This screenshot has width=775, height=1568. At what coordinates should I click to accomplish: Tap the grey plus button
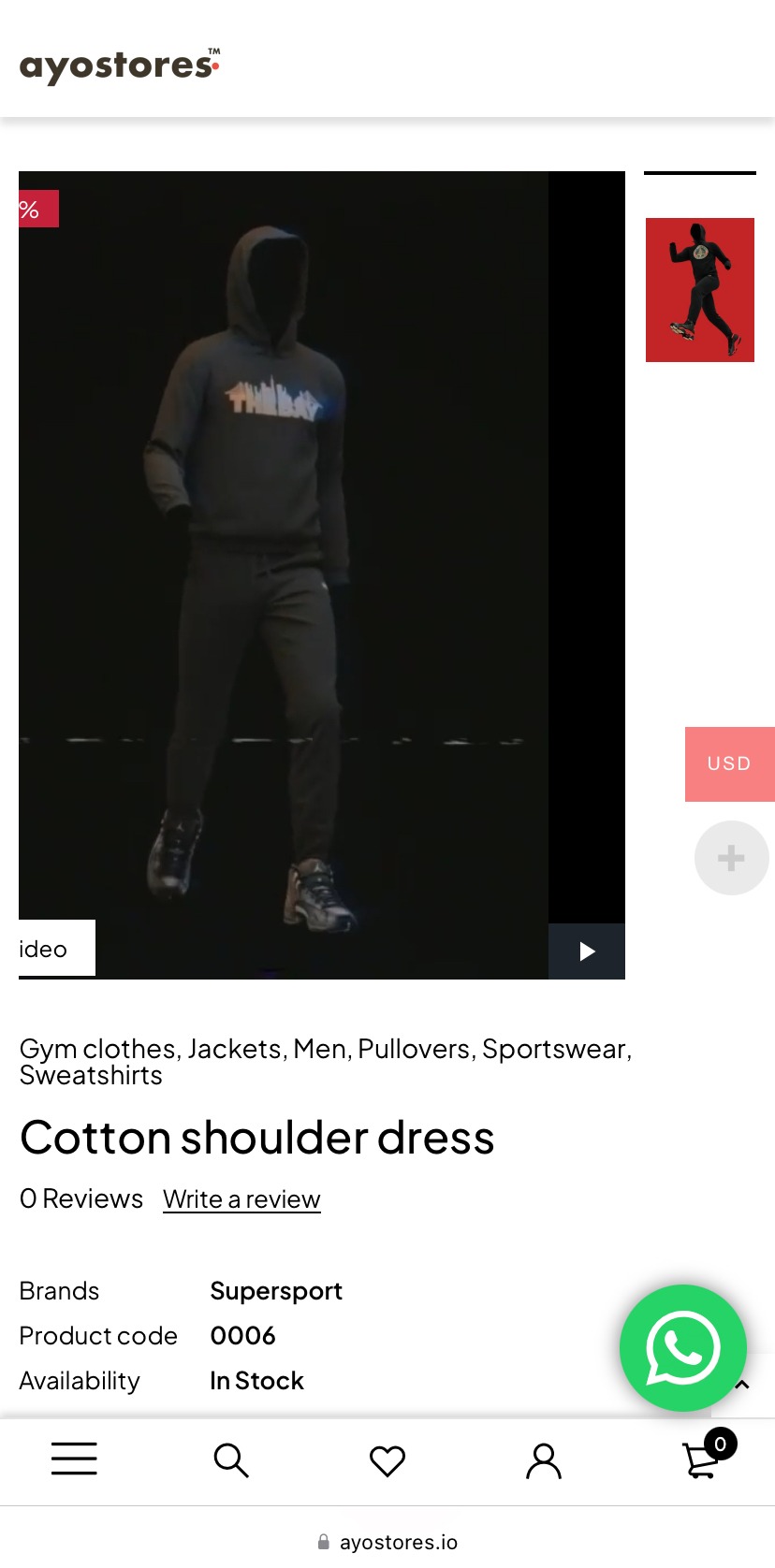(x=731, y=858)
